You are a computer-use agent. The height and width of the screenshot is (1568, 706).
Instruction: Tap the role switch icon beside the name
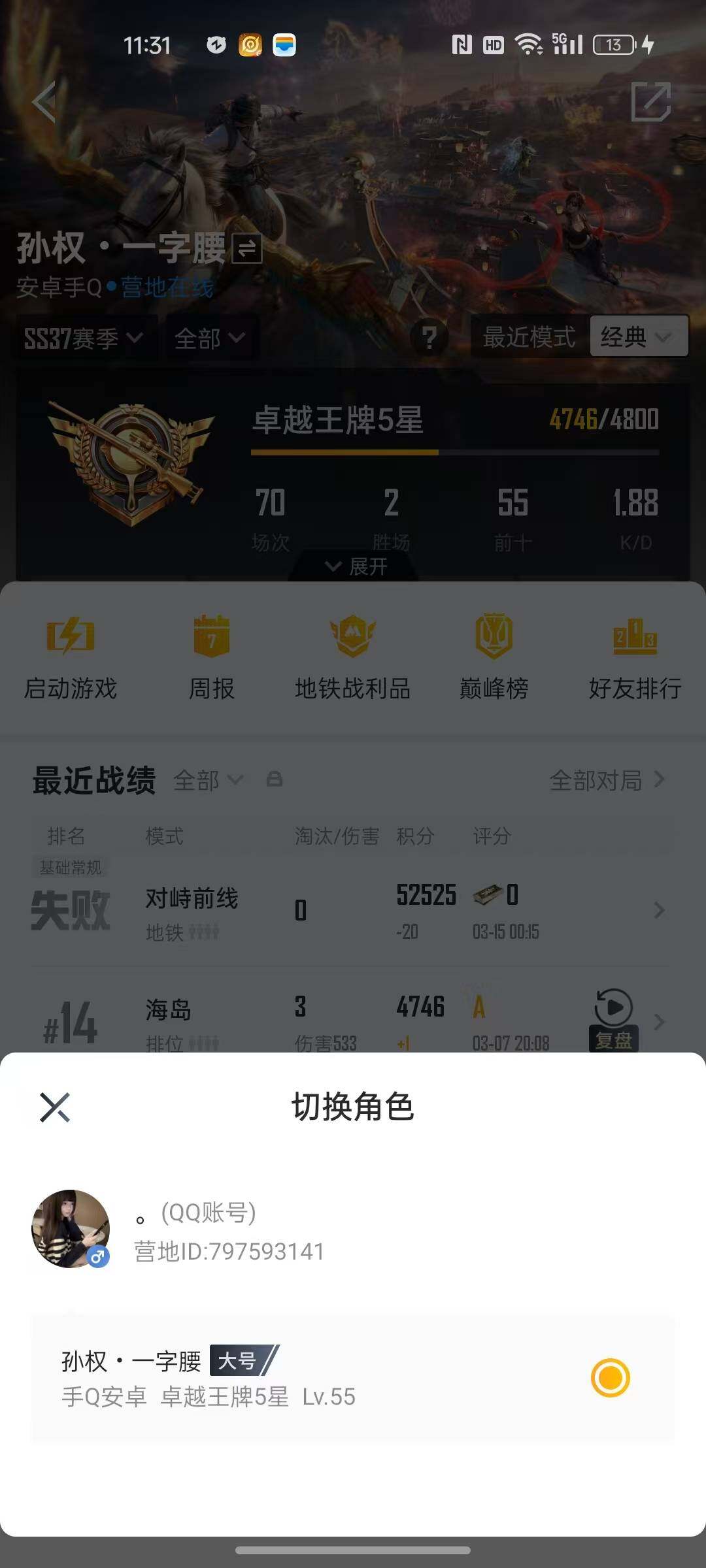coord(246,248)
